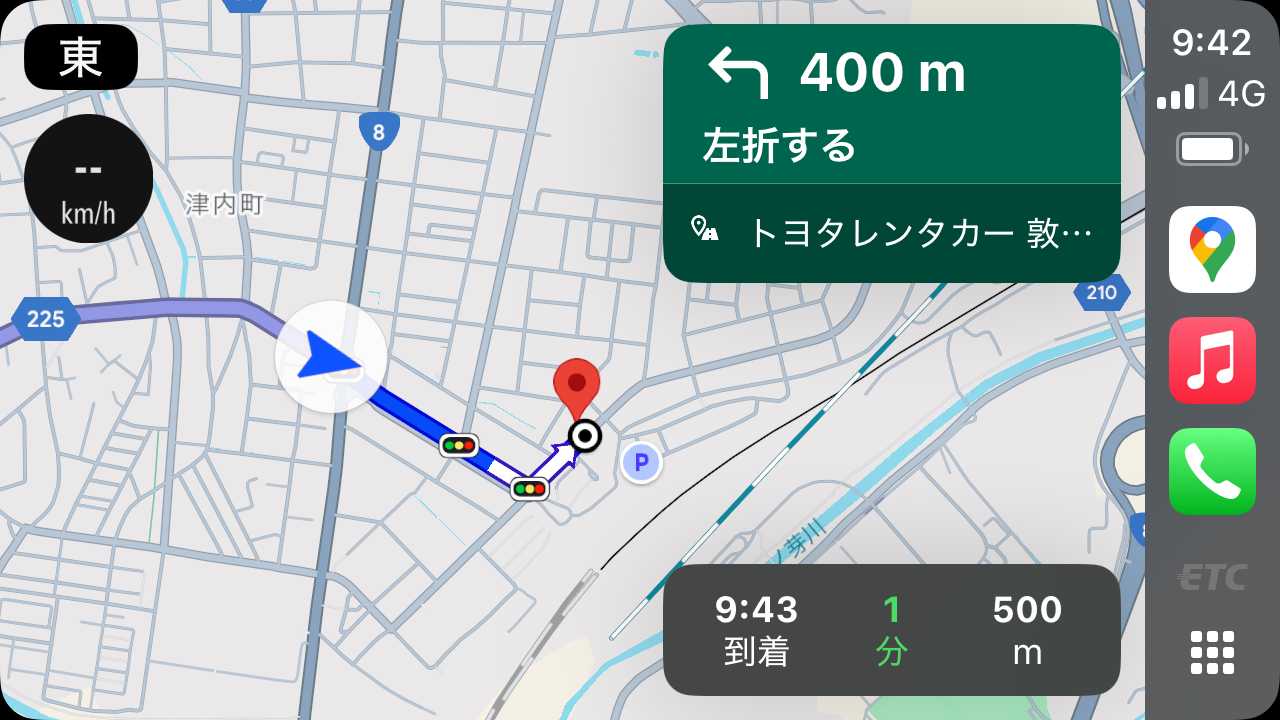This screenshot has height=720, width=1280.
Task: Open Google Maps from the sidebar
Action: pos(1212,249)
